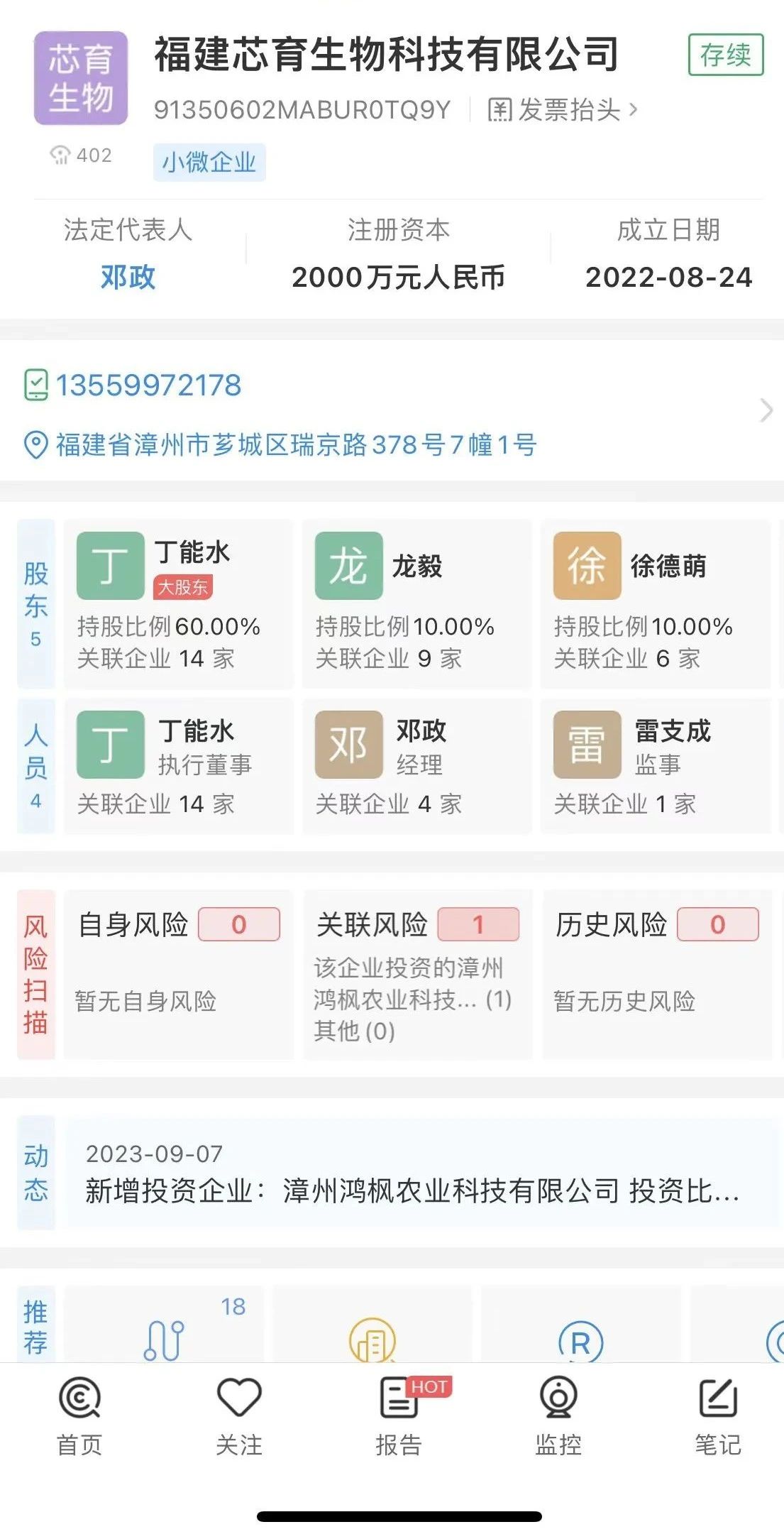Open supervisor 雷支成's personnel card
The width and height of the screenshot is (784, 1539).
click(x=655, y=766)
